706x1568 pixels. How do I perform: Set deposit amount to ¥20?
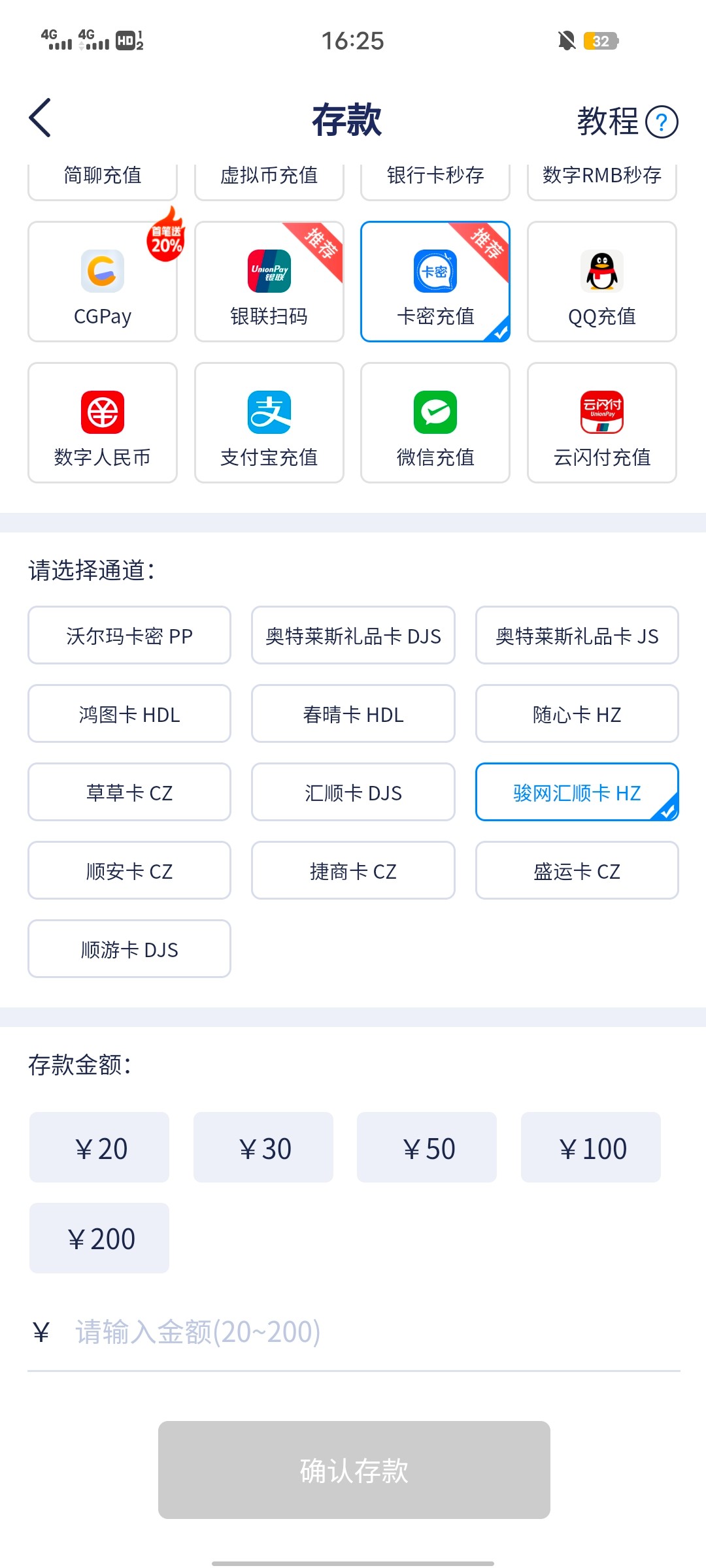pyautogui.click(x=99, y=1148)
